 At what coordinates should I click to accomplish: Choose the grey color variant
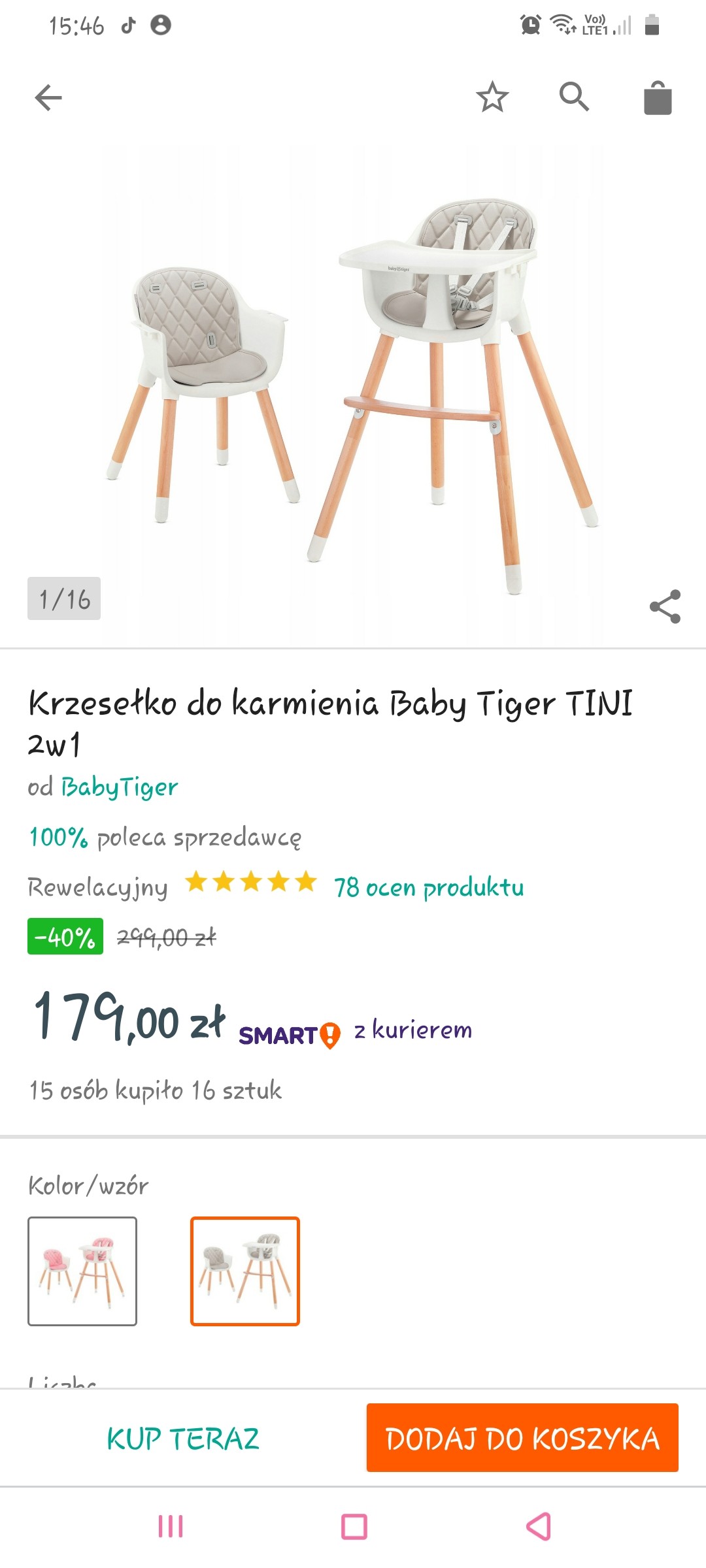pyautogui.click(x=245, y=1271)
